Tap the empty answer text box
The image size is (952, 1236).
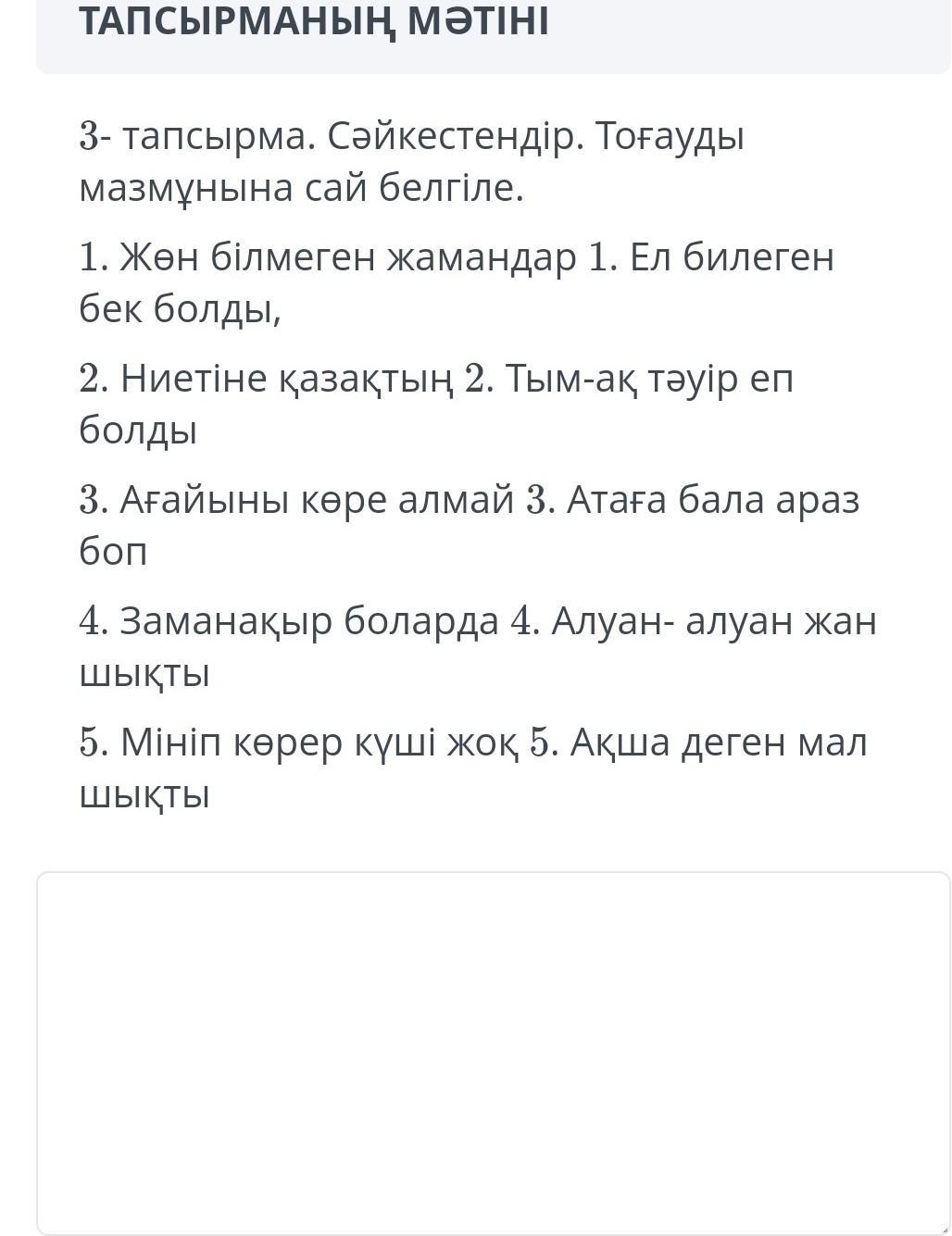(x=494, y=1053)
